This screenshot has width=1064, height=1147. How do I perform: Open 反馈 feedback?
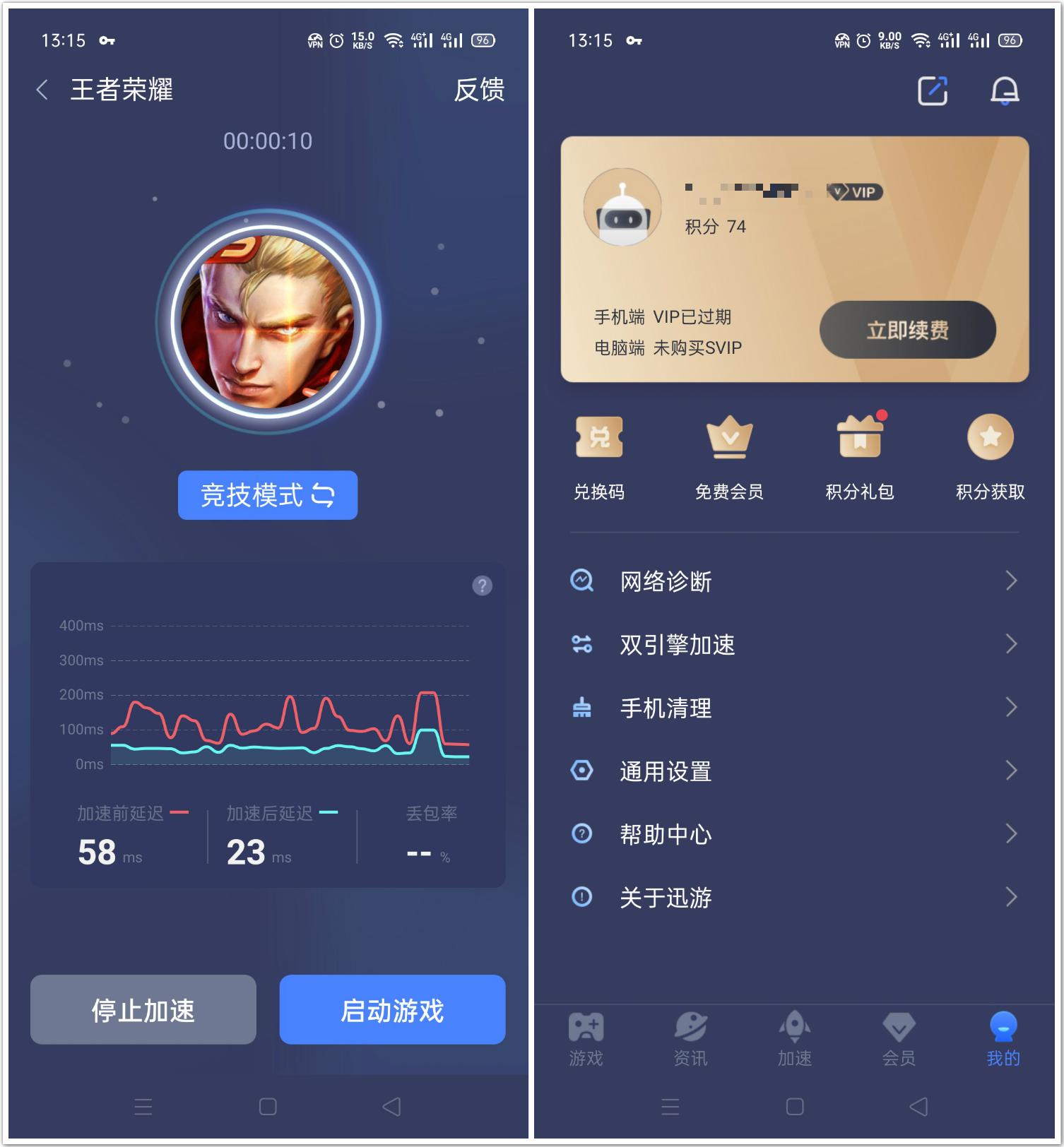(478, 90)
